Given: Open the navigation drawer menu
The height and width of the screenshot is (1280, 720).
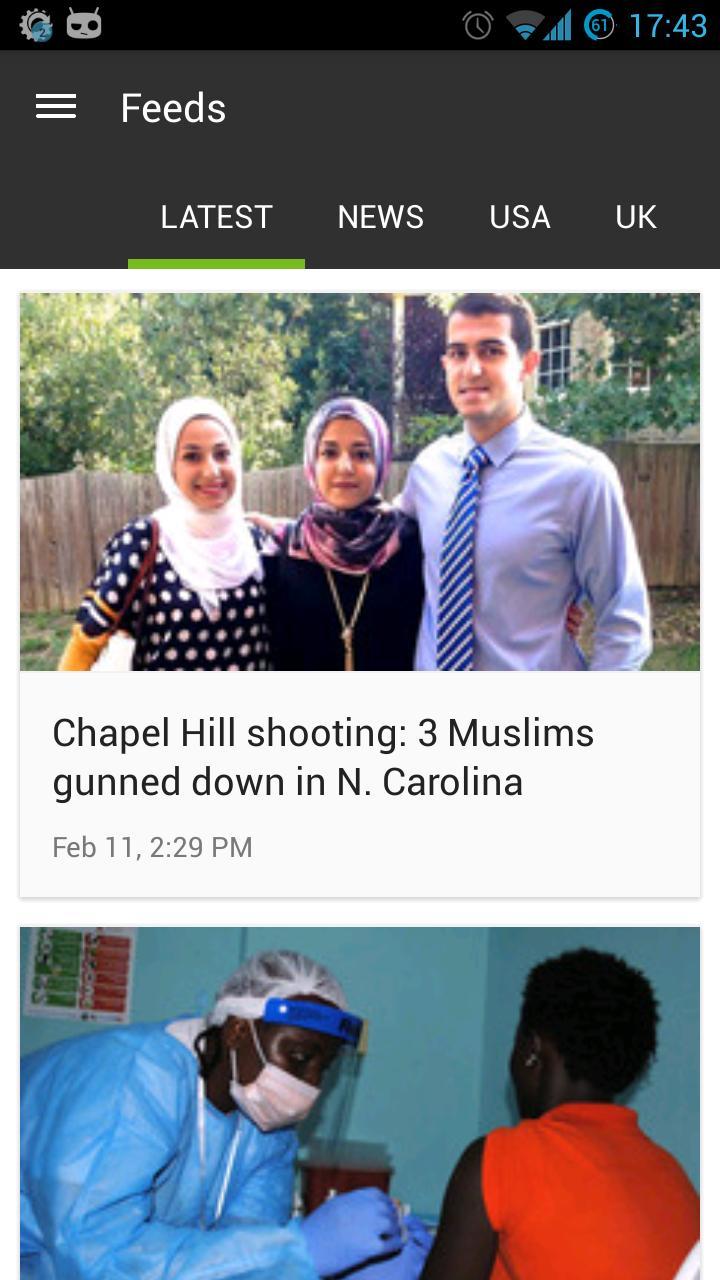Looking at the screenshot, I should click(x=56, y=107).
